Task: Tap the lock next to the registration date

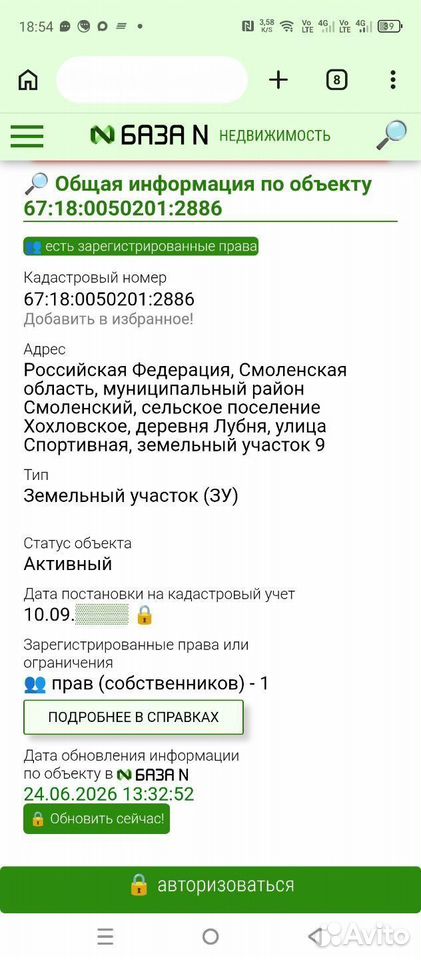Action: tap(144, 614)
